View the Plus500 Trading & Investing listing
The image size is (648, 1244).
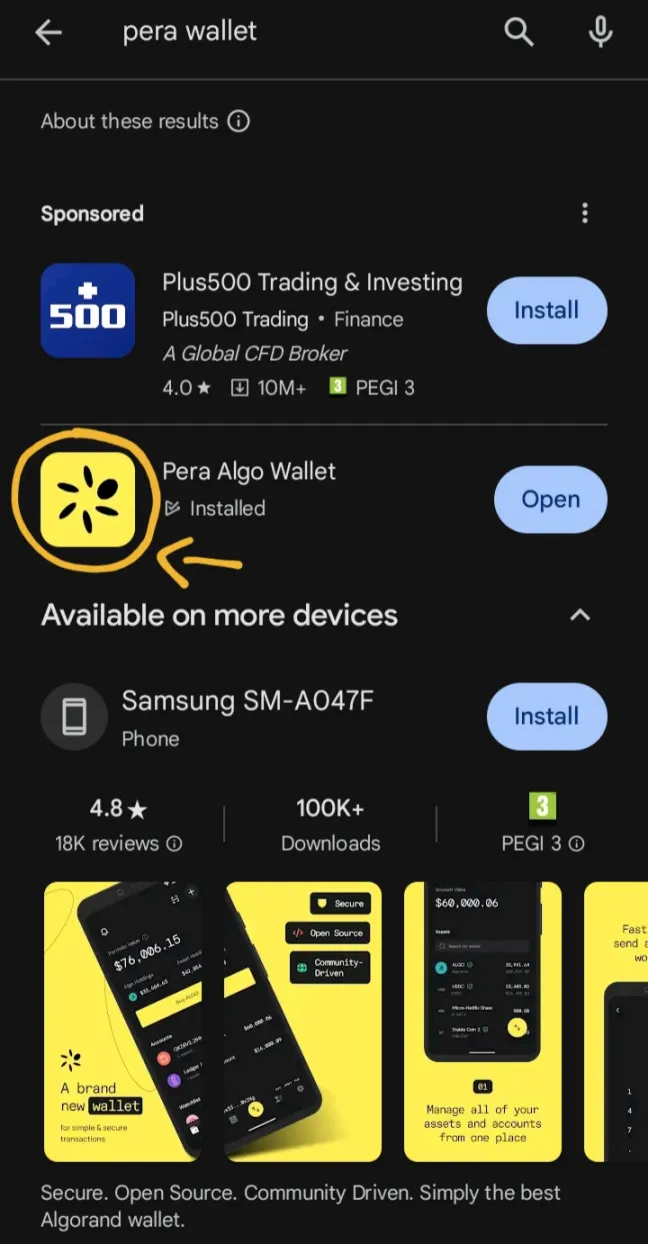click(x=312, y=283)
